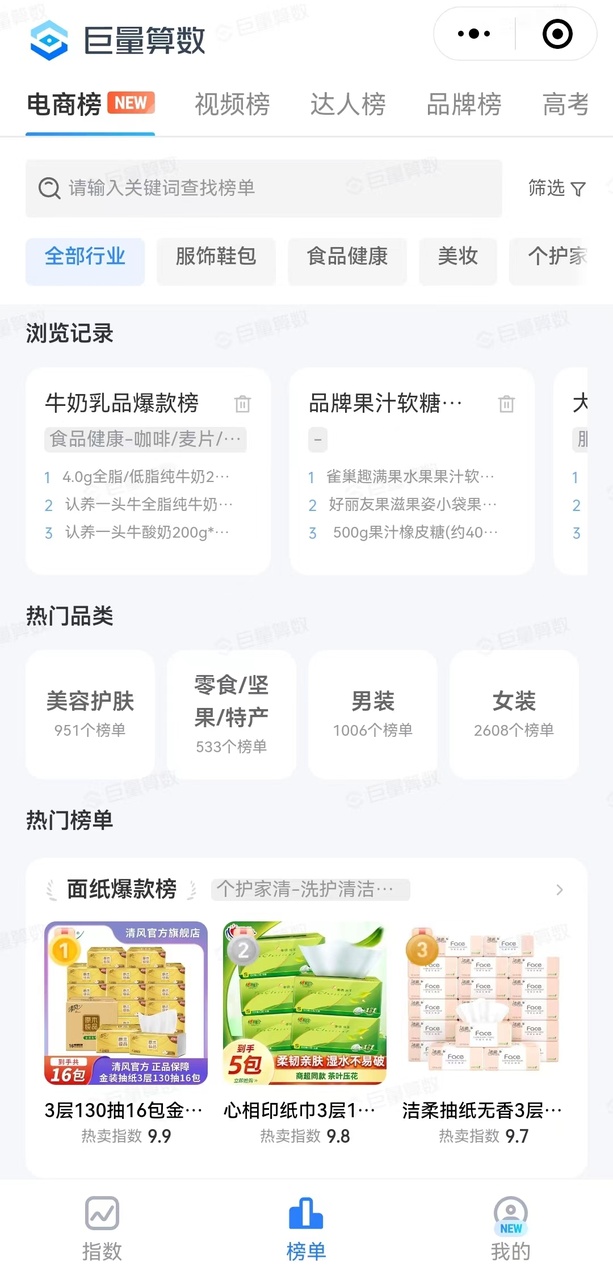Screen dimensions: 613x1275
Task: View the 零食/坚果/特产 category rankings
Action: 231,713
